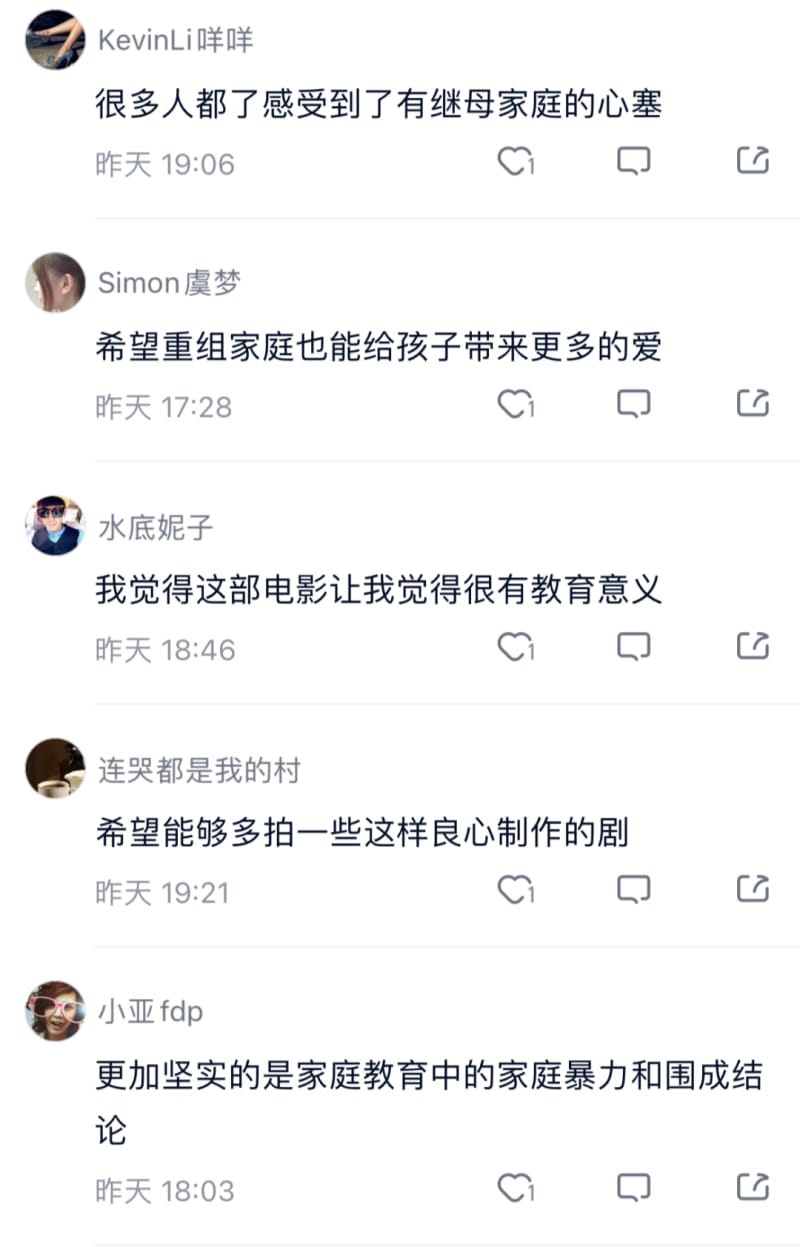Image resolution: width=800 pixels, height=1247 pixels.
Task: Share 水底妮子's comment
Action: click(753, 646)
